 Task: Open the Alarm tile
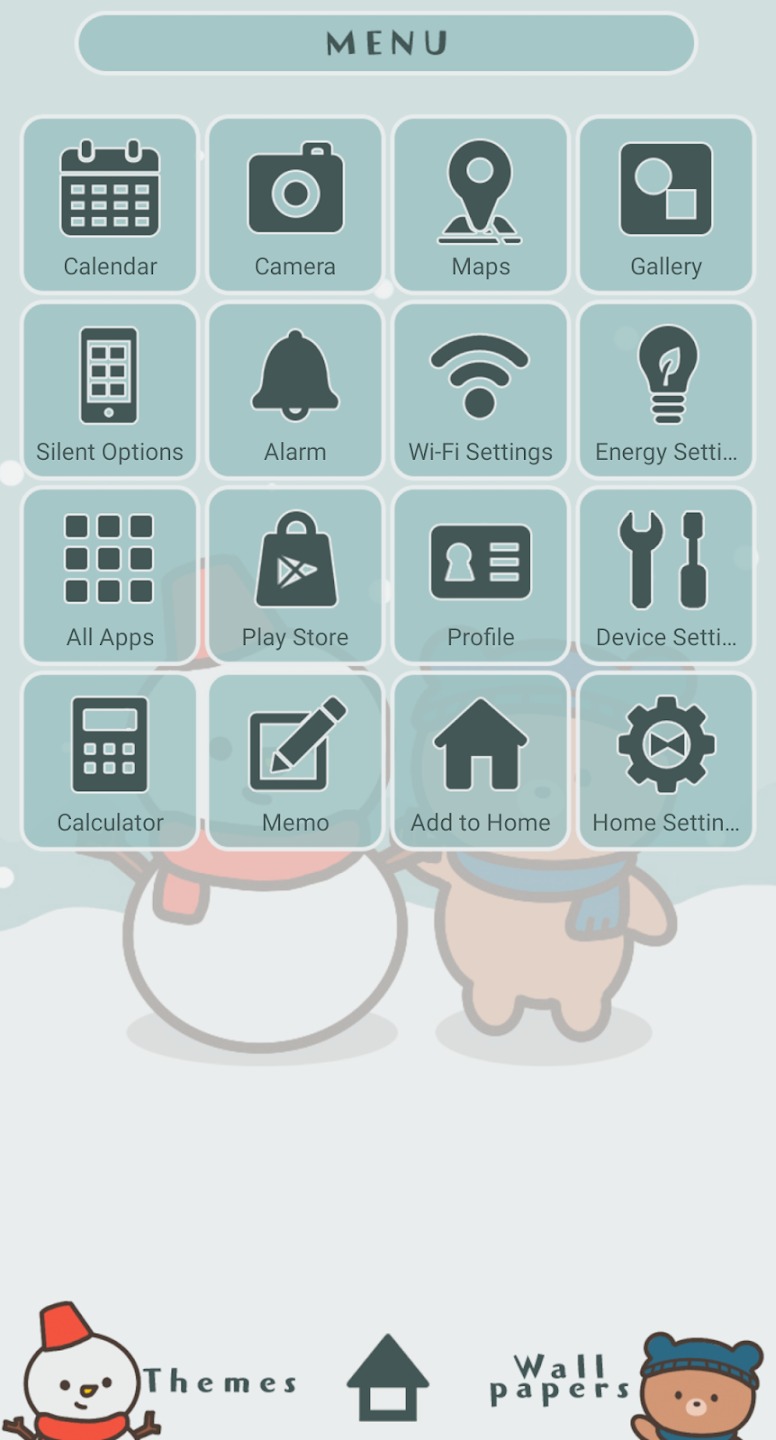[x=295, y=390]
